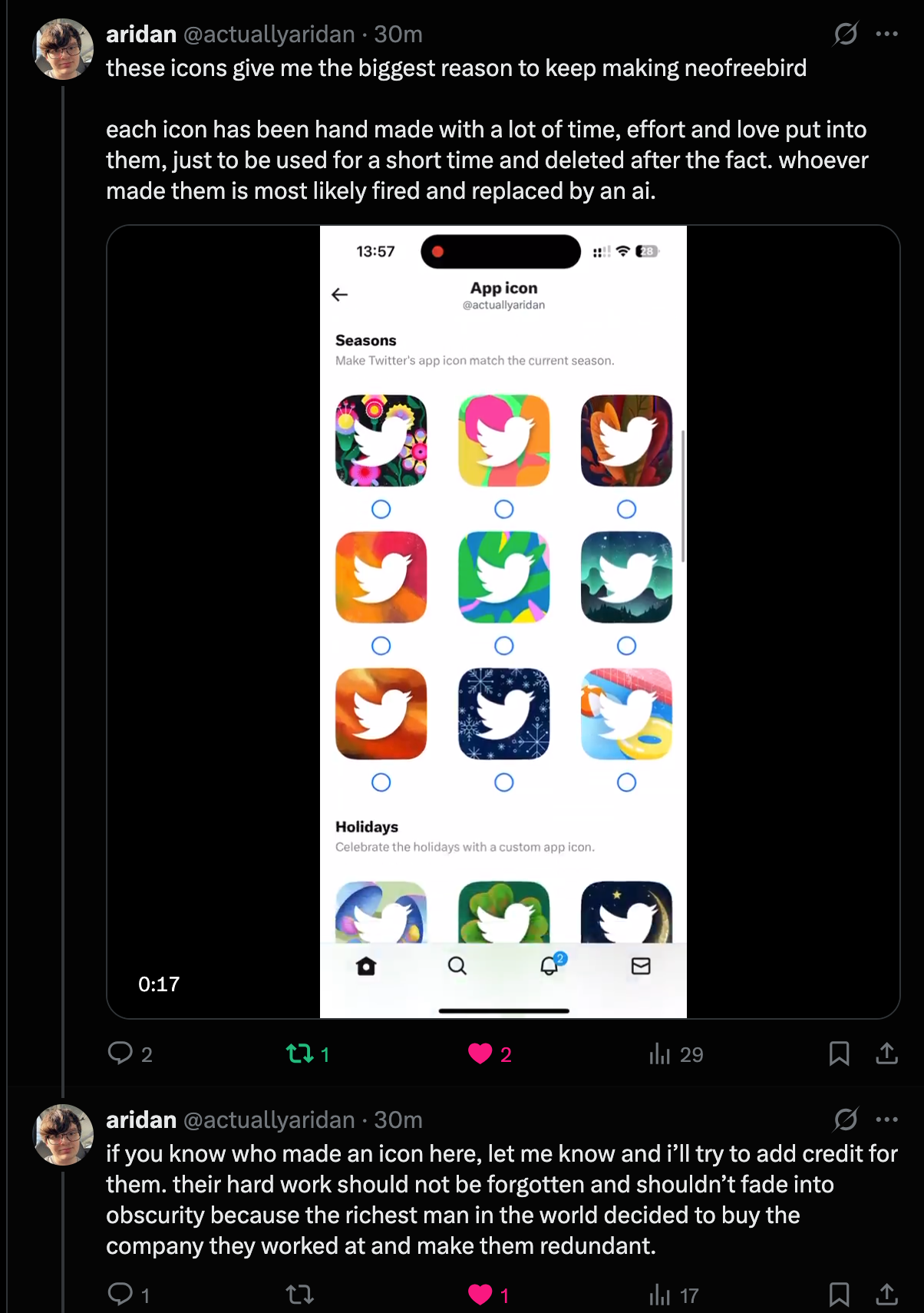The height and width of the screenshot is (1313, 924).
Task: Tap the Grok icon on the first post
Action: (845, 34)
